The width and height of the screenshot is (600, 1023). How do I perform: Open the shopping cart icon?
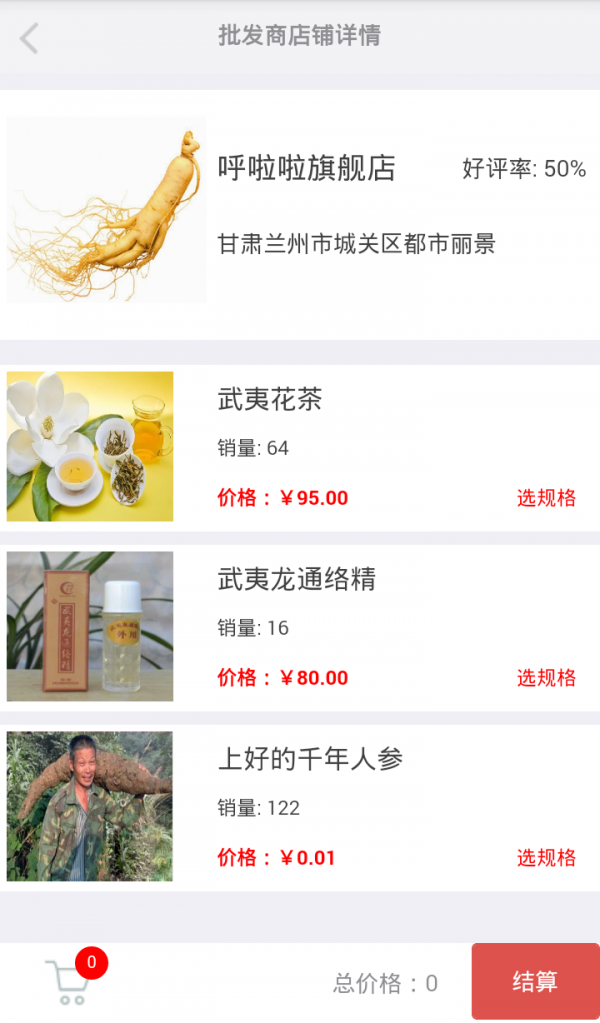pyautogui.click(x=67, y=983)
